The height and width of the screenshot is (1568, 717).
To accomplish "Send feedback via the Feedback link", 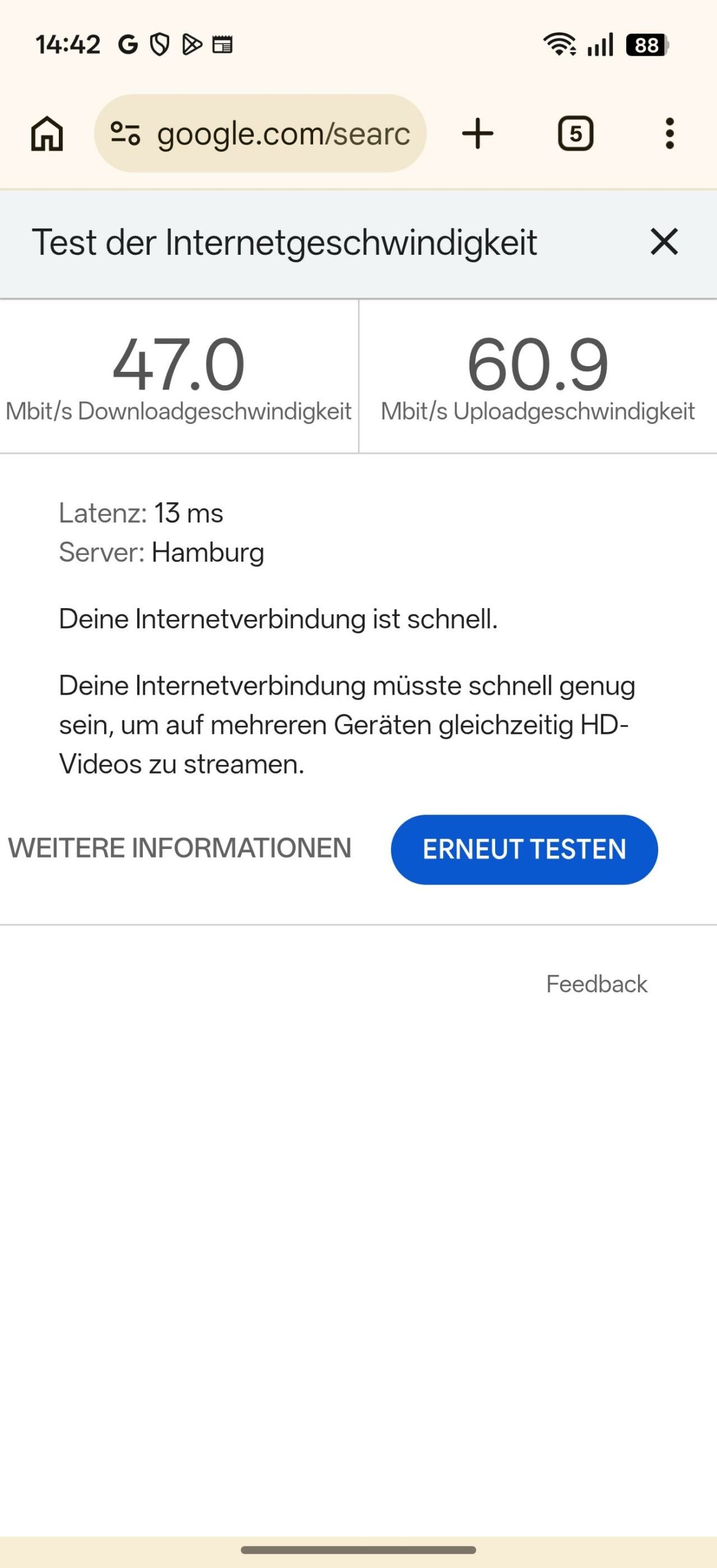I will 596,984.
